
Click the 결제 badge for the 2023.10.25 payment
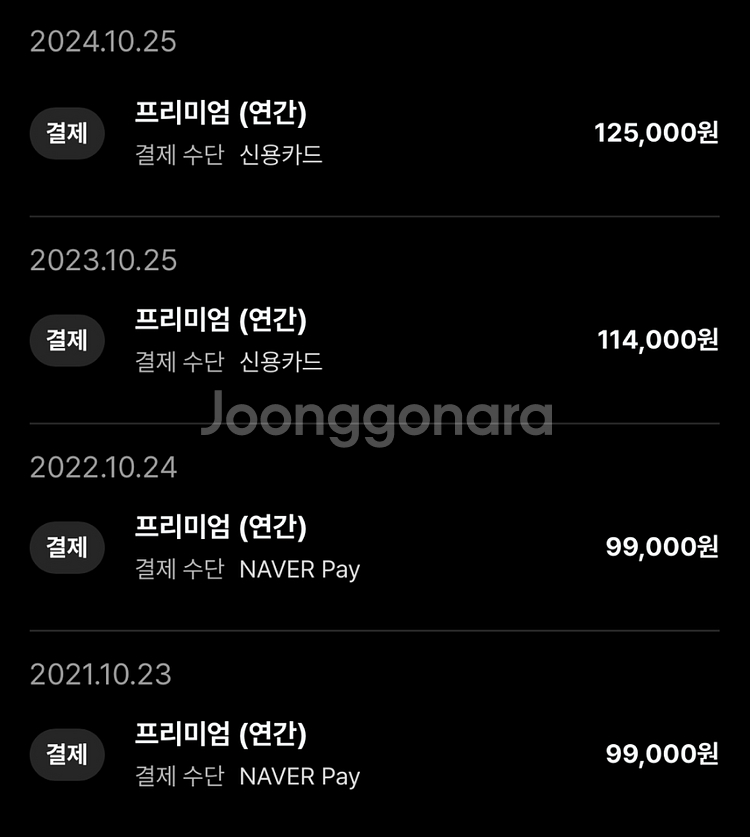[x=66, y=340]
